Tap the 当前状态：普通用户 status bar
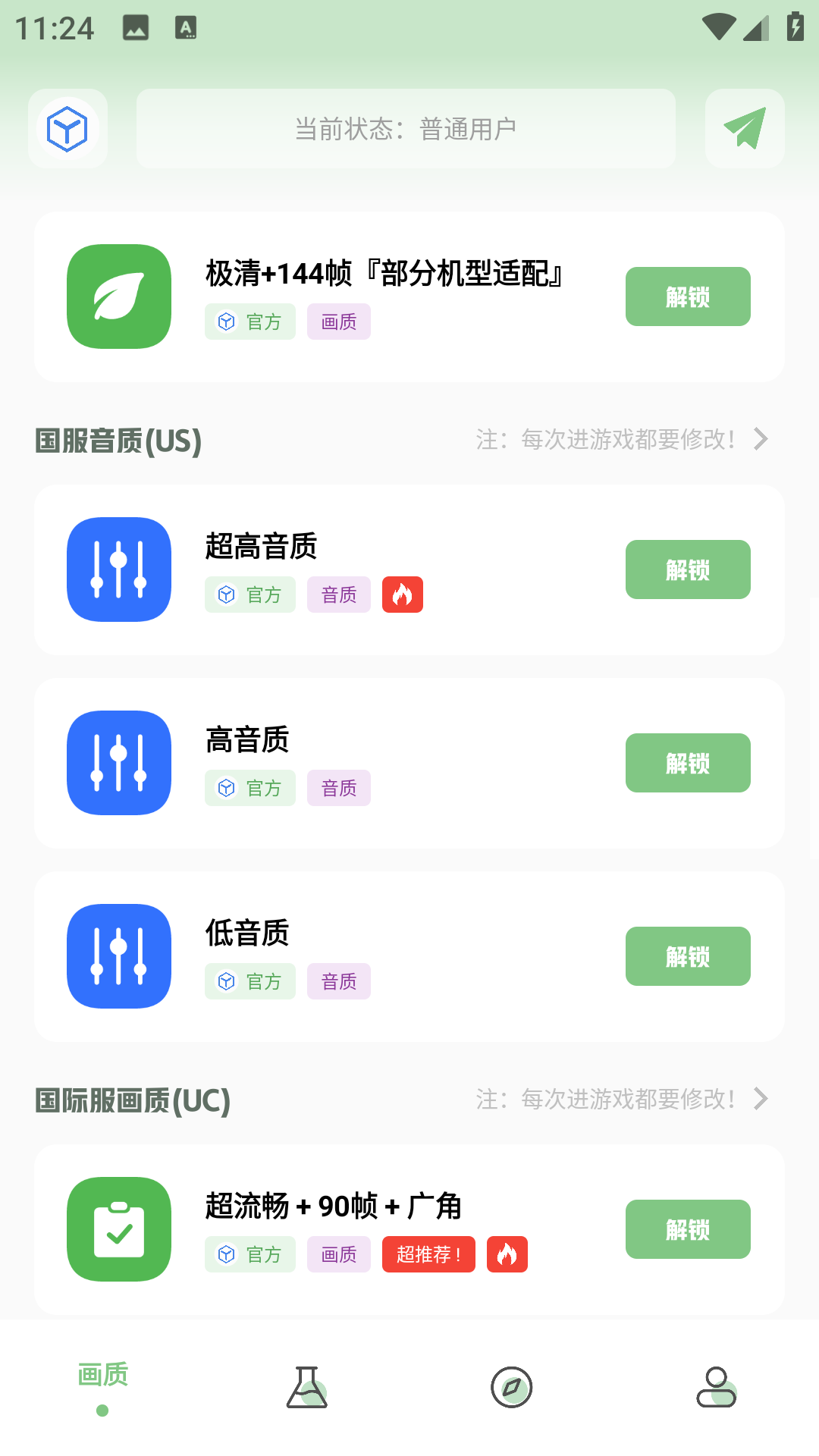The width and height of the screenshot is (819, 1456). pos(406,129)
